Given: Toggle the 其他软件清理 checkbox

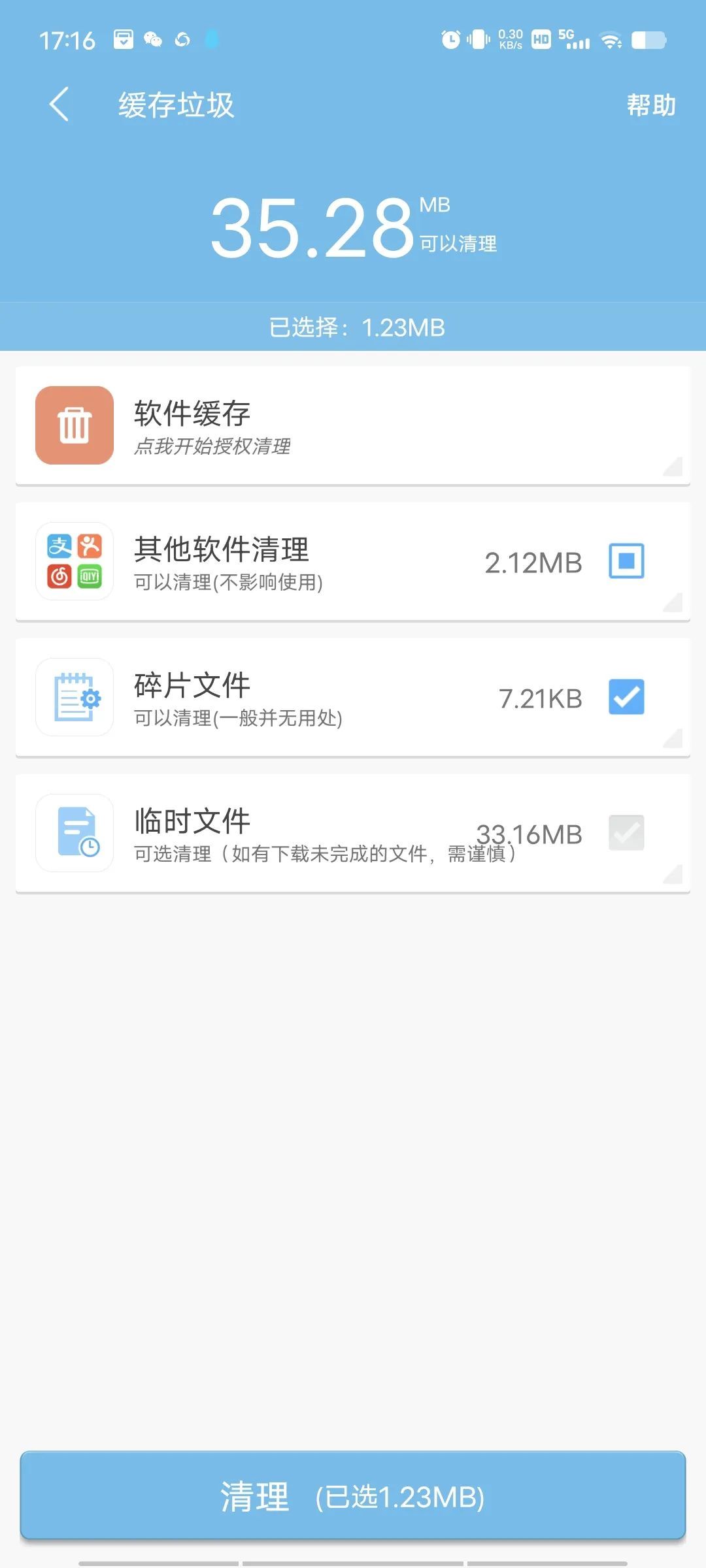Looking at the screenshot, I should (626, 561).
